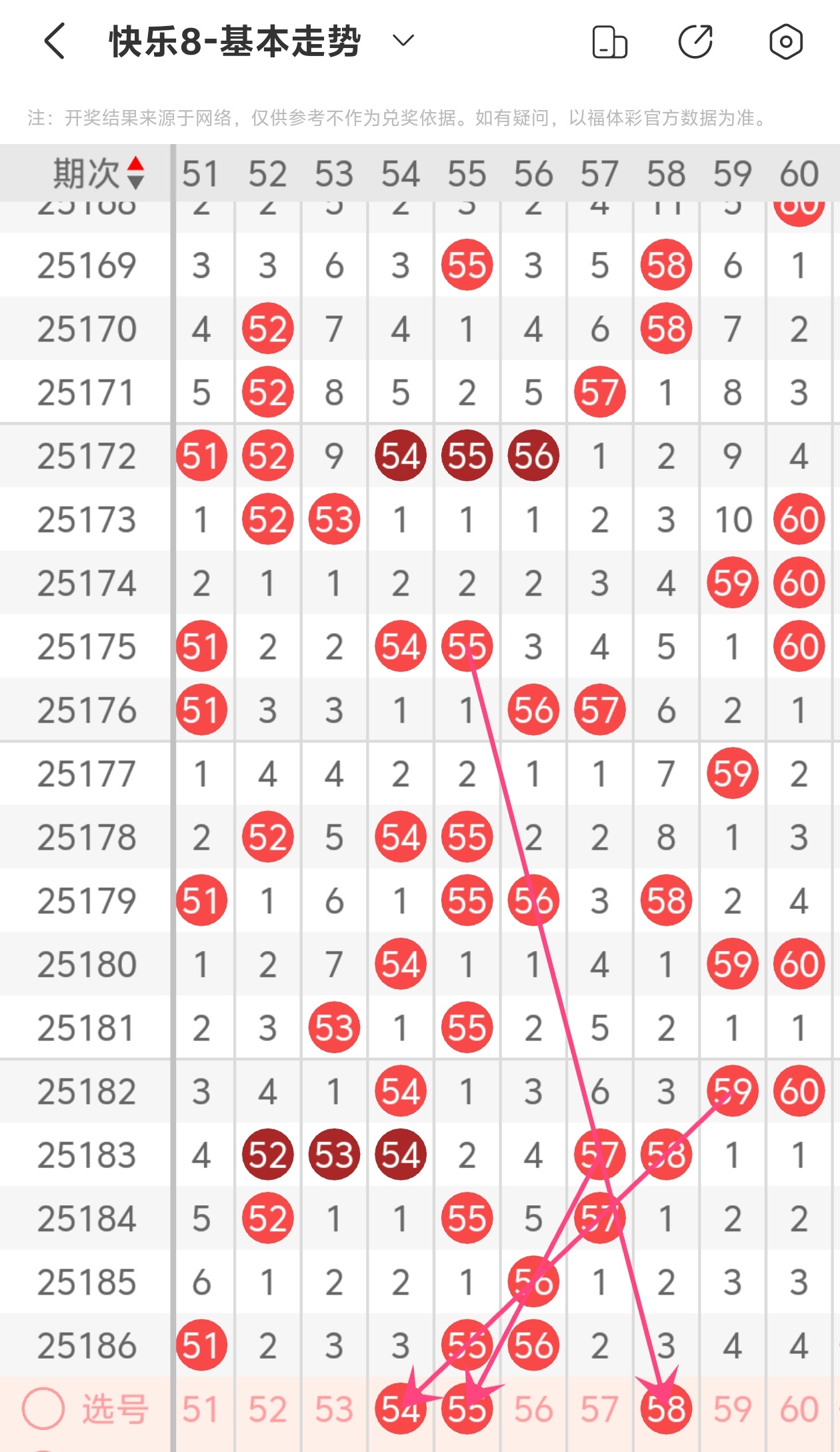Deselect number 58 in the 选号 row
This screenshot has width=840, height=1452.
click(666, 1409)
